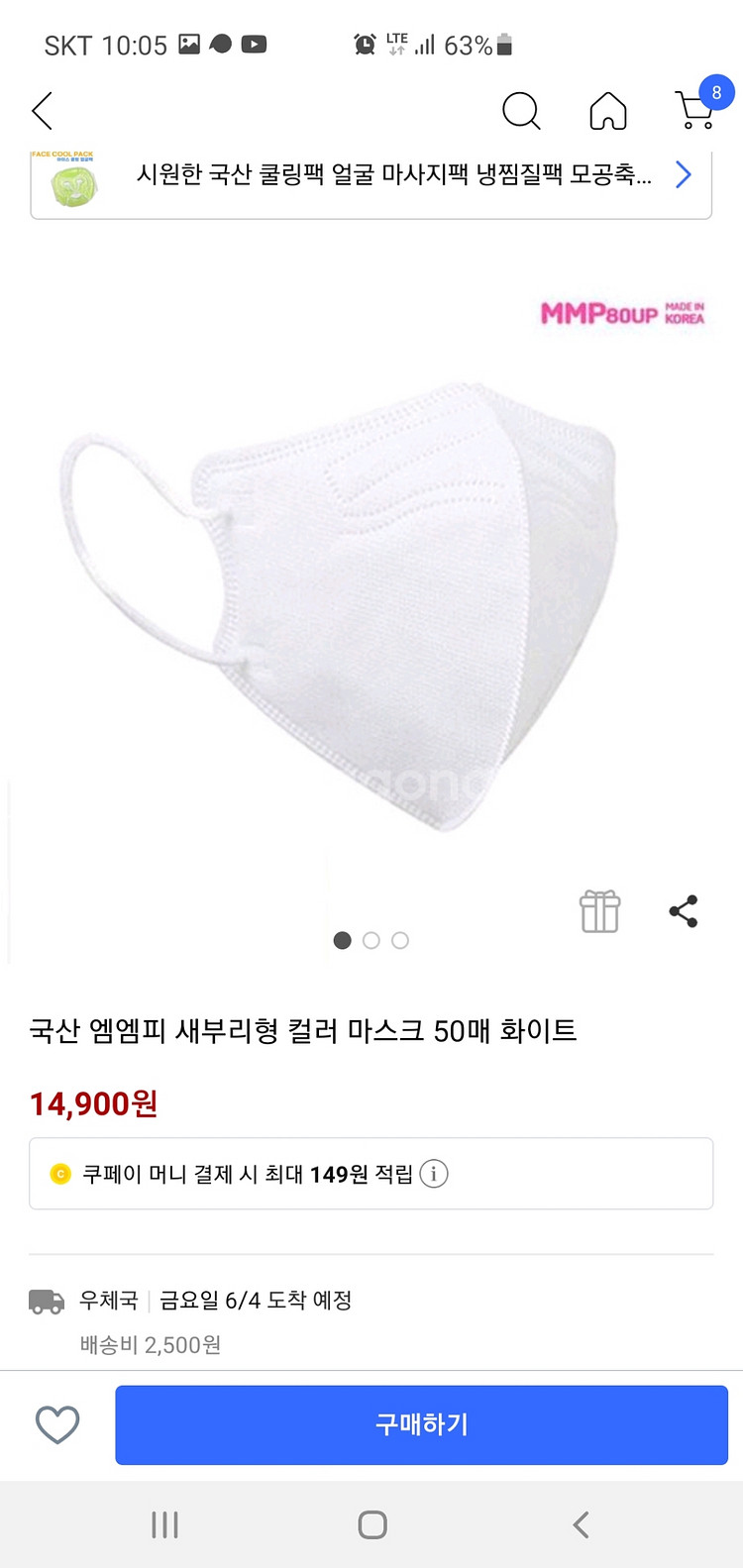Send this product as a gift
This screenshot has width=743, height=1568.
pos(599,911)
